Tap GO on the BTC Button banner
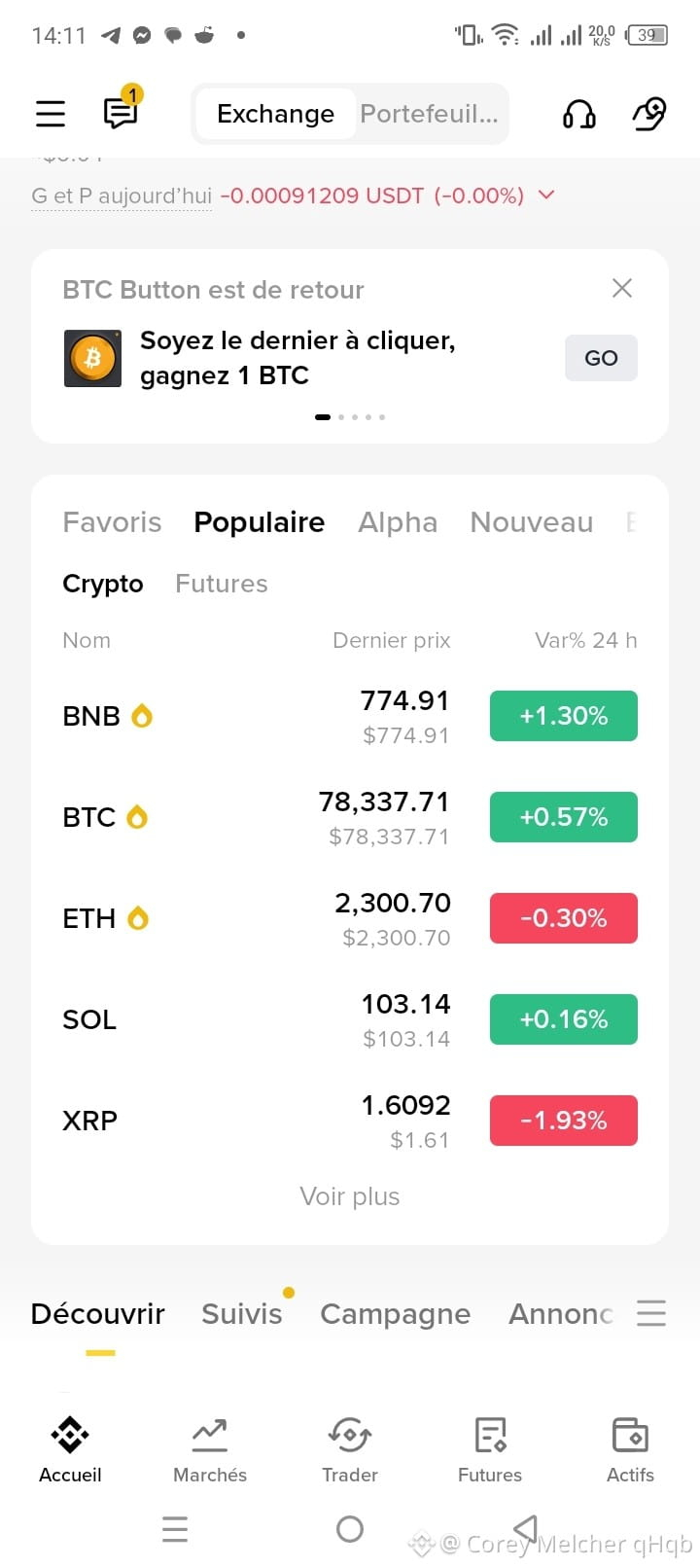 601,358
